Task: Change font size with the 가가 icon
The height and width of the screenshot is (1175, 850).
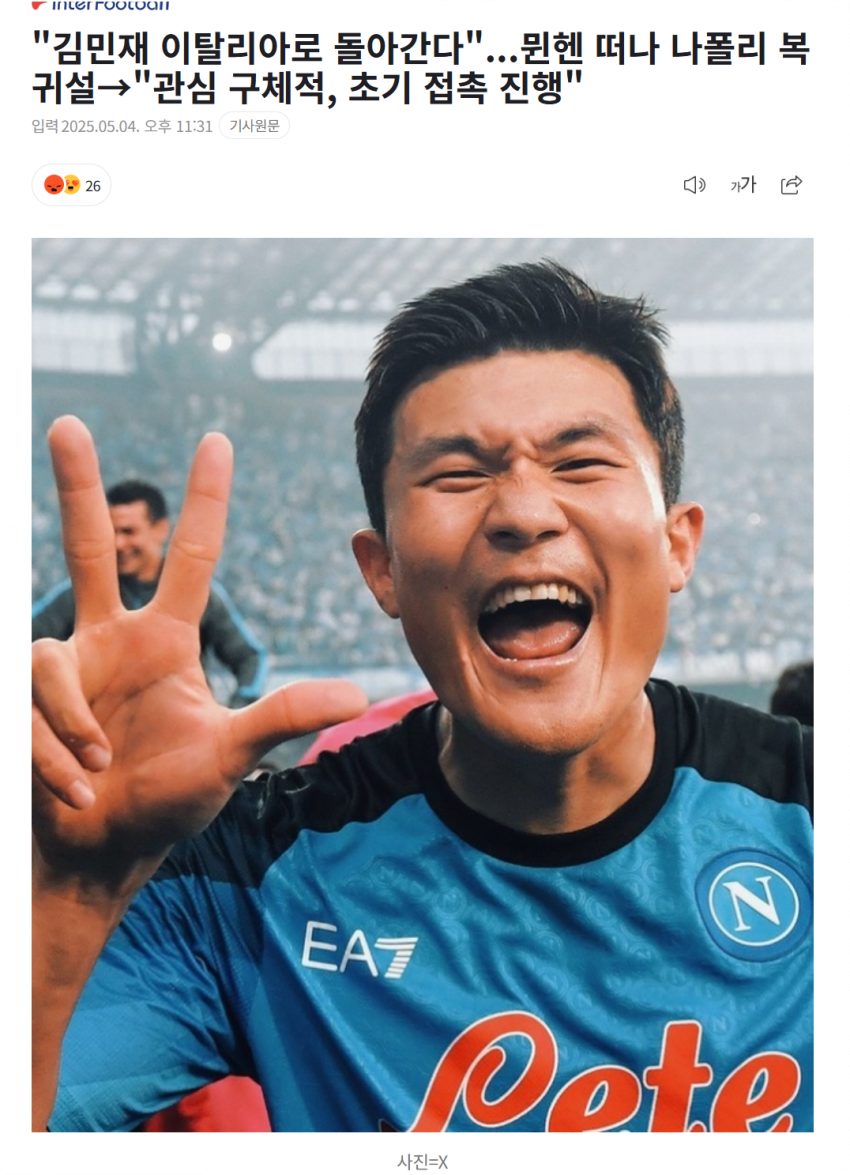Action: 743,185
